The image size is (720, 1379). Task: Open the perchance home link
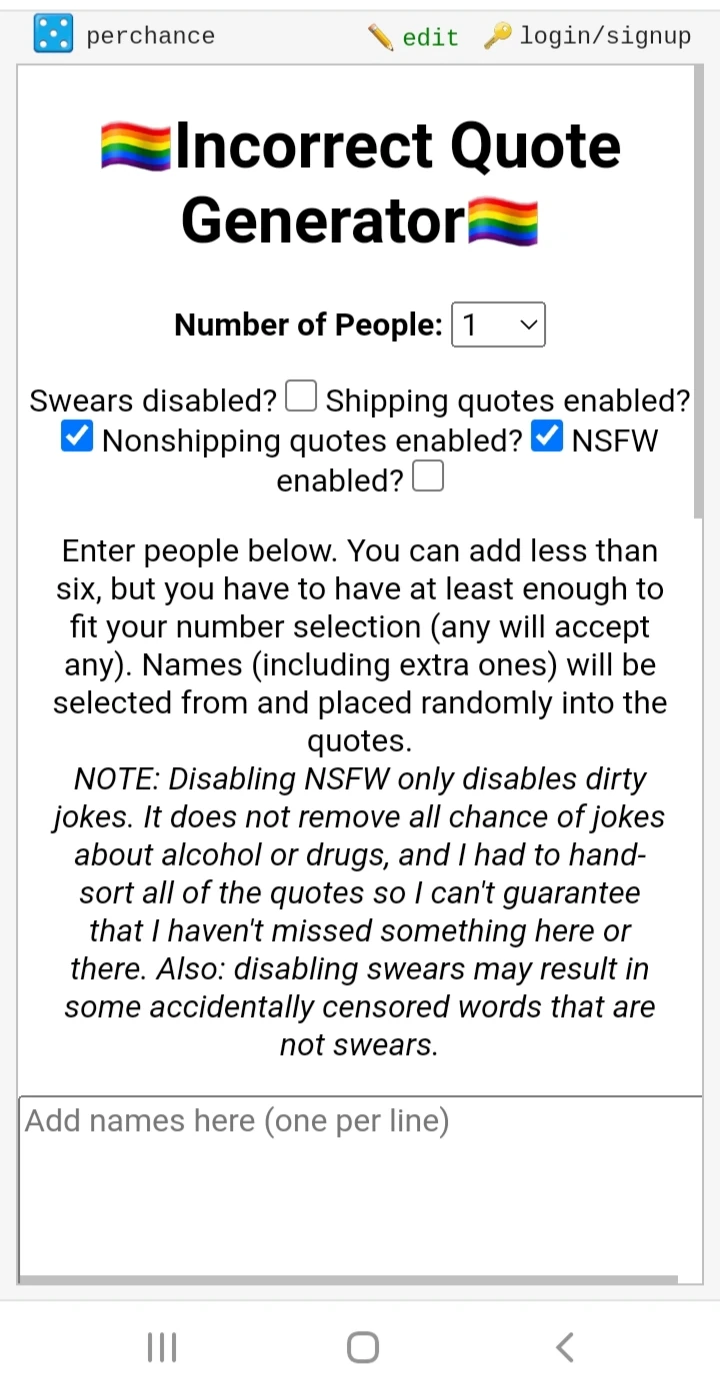click(124, 35)
